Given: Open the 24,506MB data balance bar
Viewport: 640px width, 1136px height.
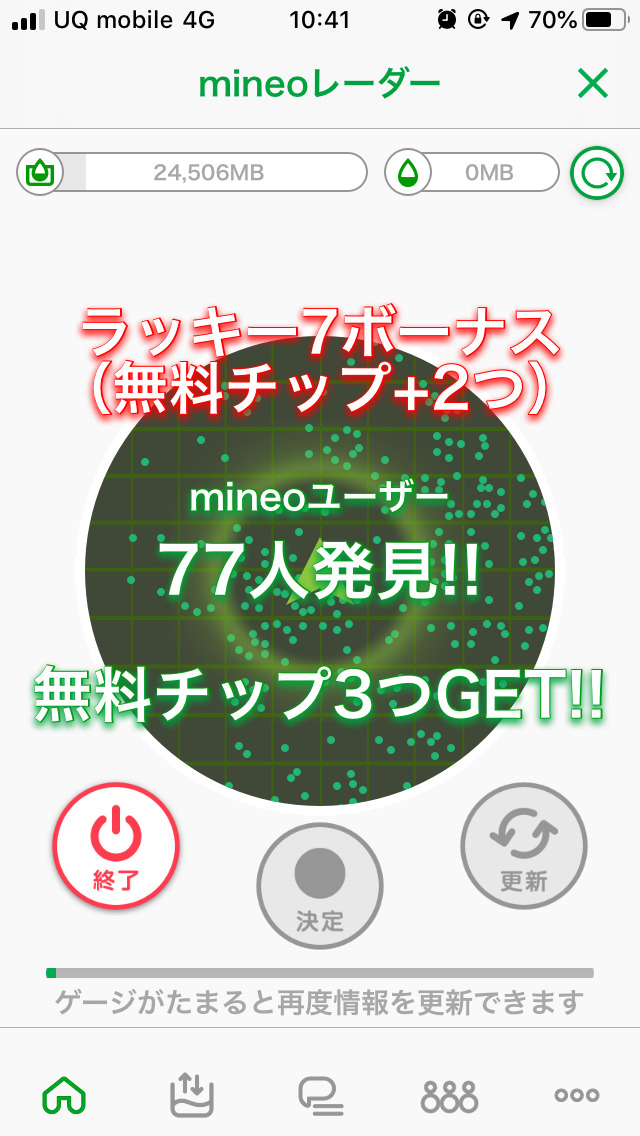Looking at the screenshot, I should (192, 173).
